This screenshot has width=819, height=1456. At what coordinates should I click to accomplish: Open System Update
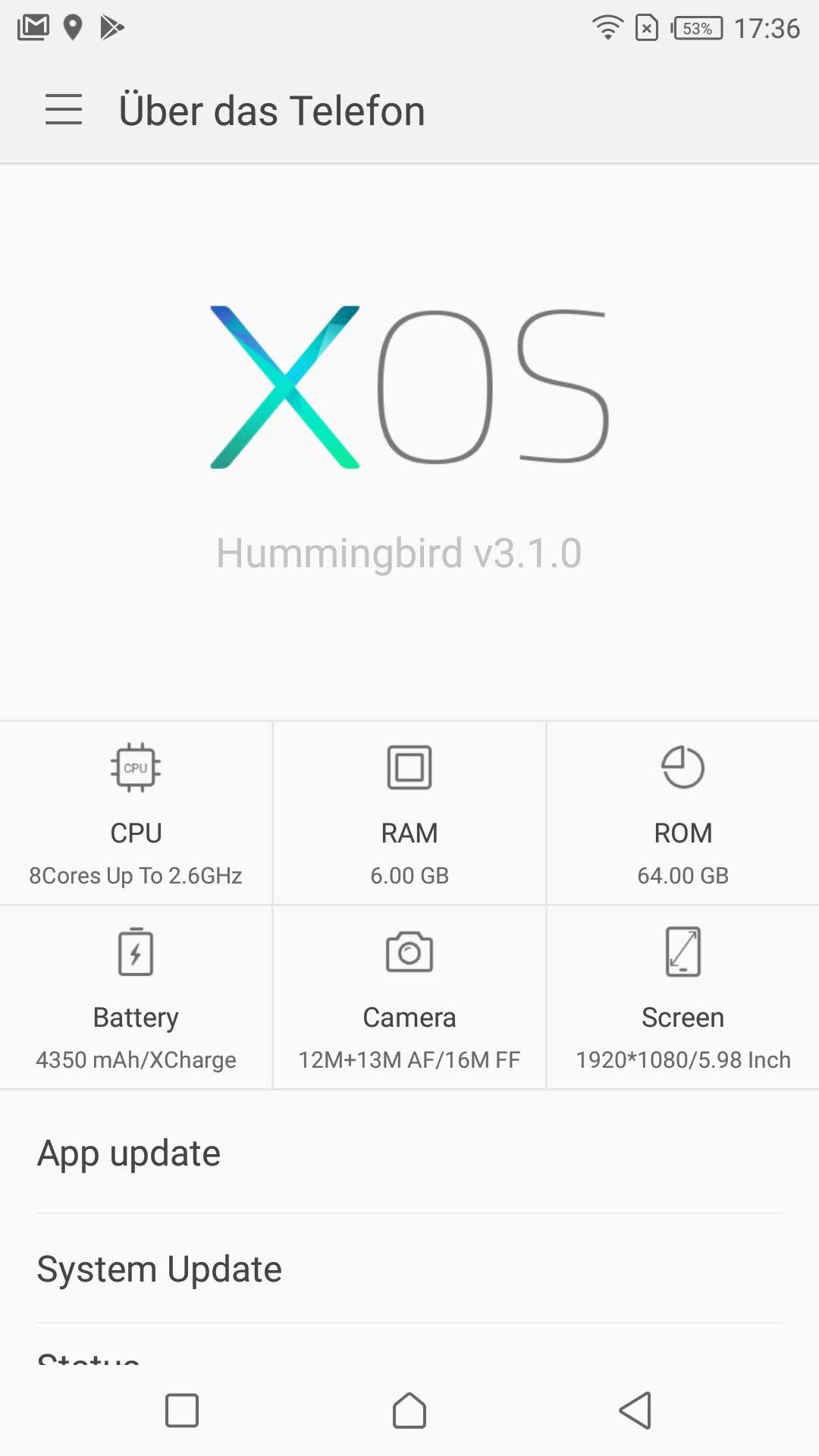coord(409,1269)
